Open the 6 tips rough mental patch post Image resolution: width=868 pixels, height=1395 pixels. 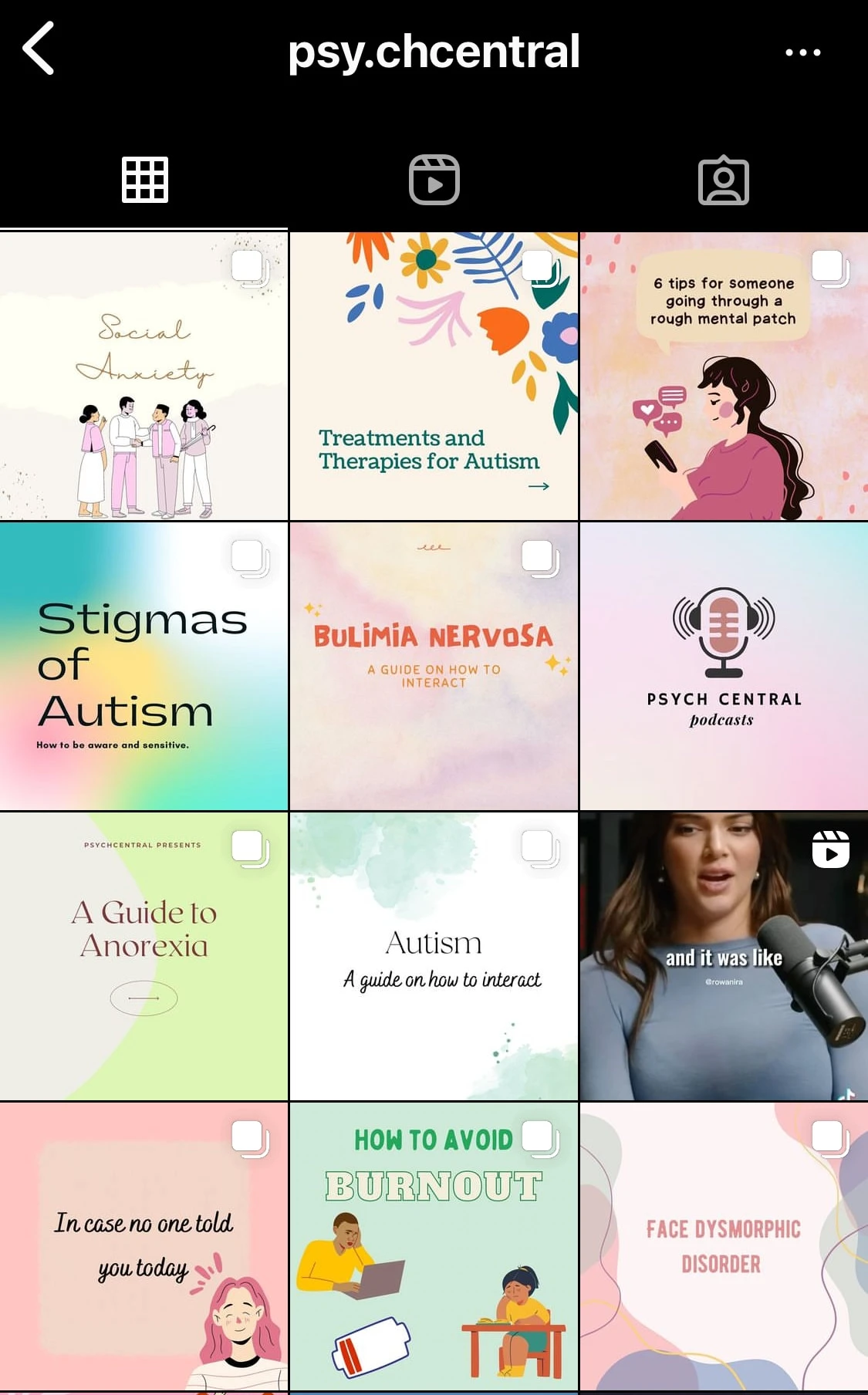(724, 377)
